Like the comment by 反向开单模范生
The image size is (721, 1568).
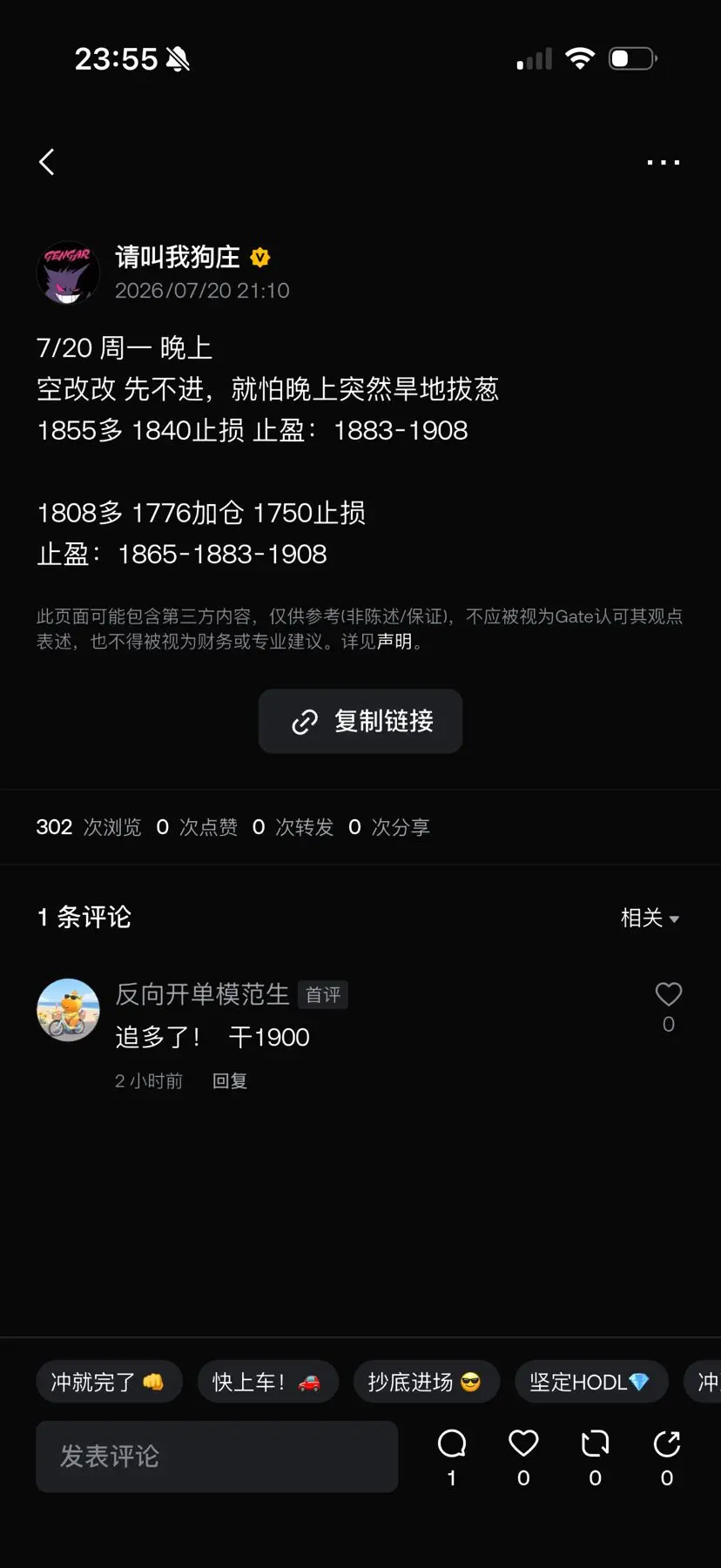pos(668,995)
